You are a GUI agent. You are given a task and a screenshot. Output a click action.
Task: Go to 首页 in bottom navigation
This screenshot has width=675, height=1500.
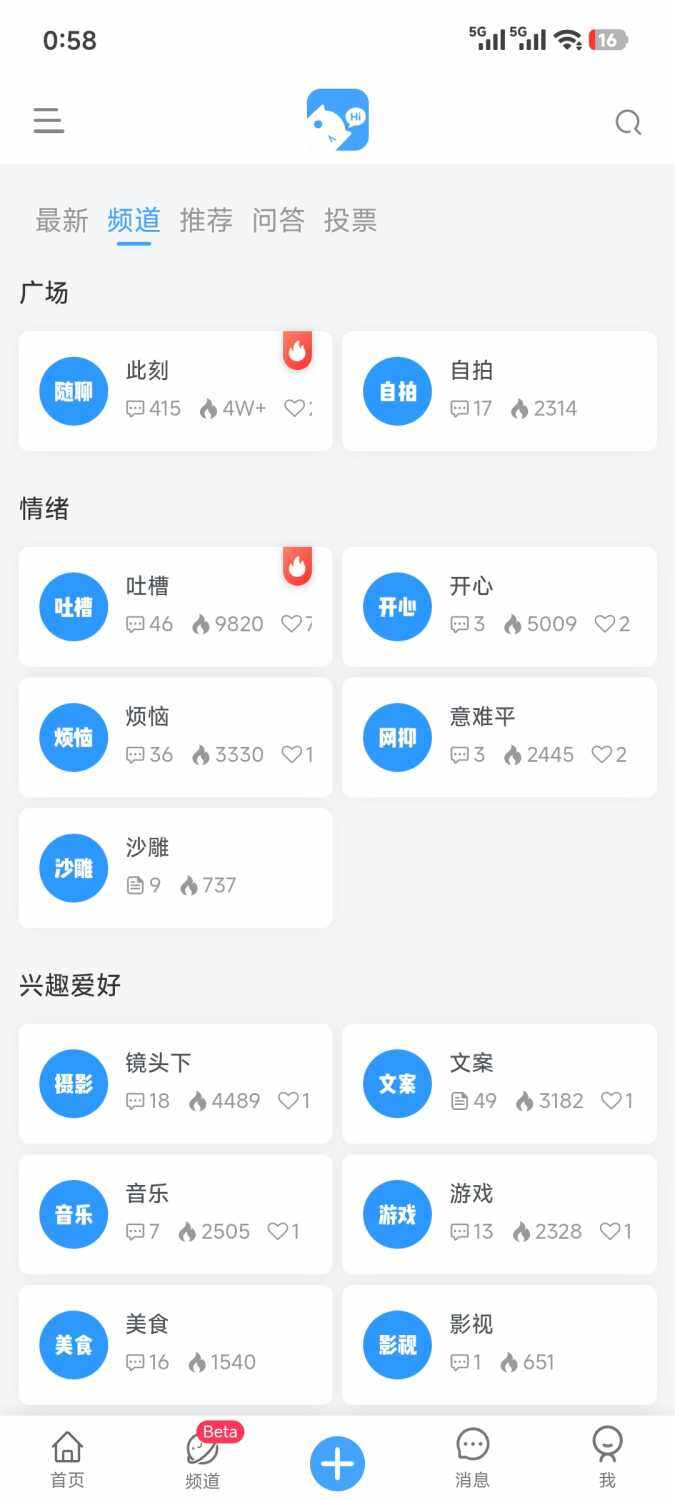point(68,1459)
